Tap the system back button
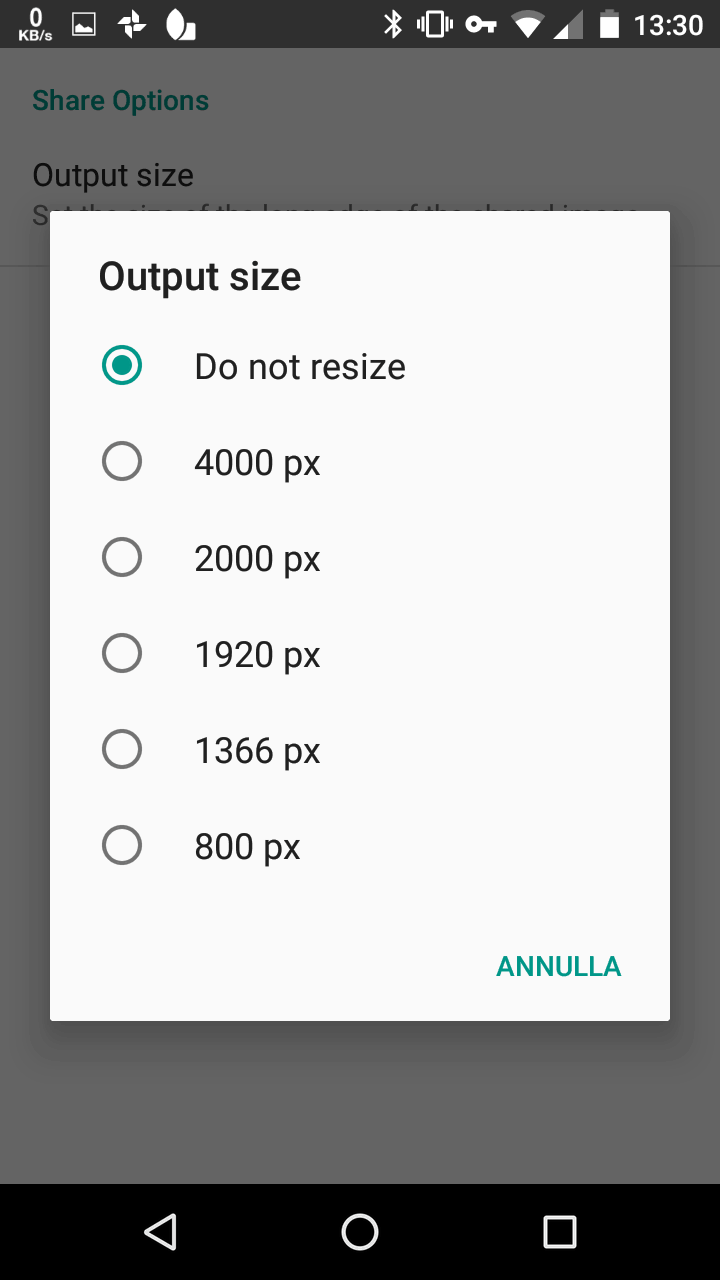 pyautogui.click(x=160, y=1232)
